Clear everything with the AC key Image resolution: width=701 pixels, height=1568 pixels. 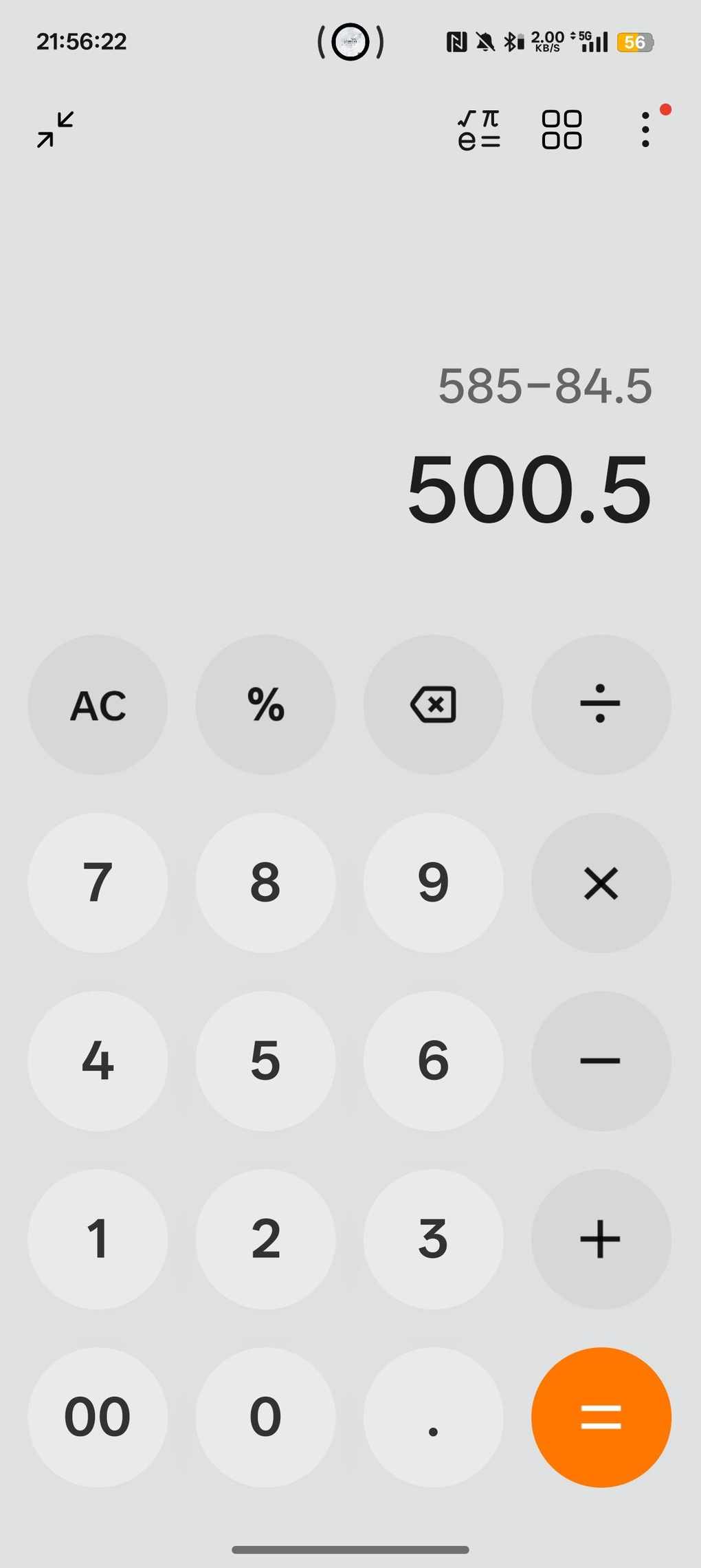point(98,705)
